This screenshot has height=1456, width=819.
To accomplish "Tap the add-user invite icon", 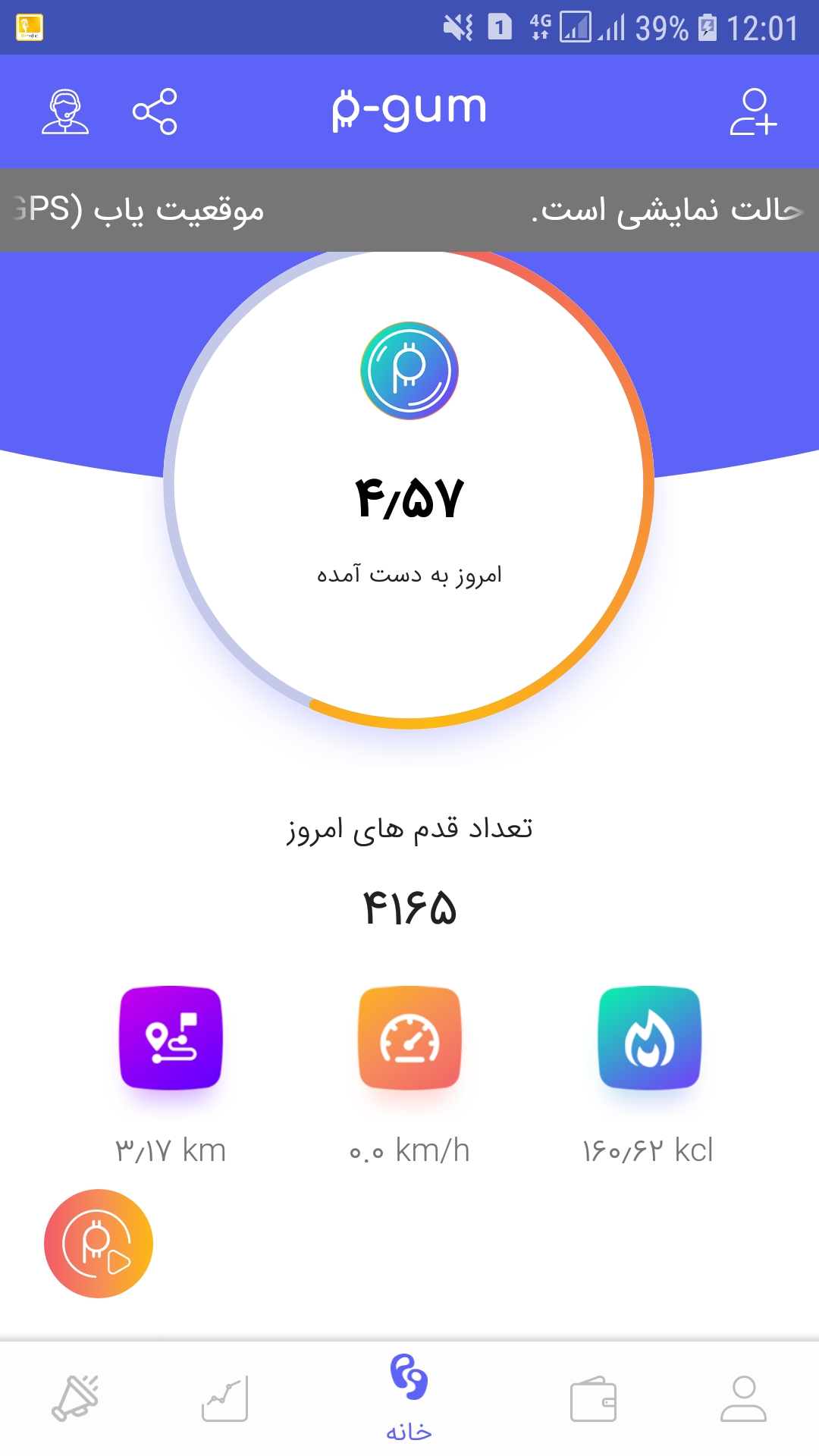I will (753, 111).
